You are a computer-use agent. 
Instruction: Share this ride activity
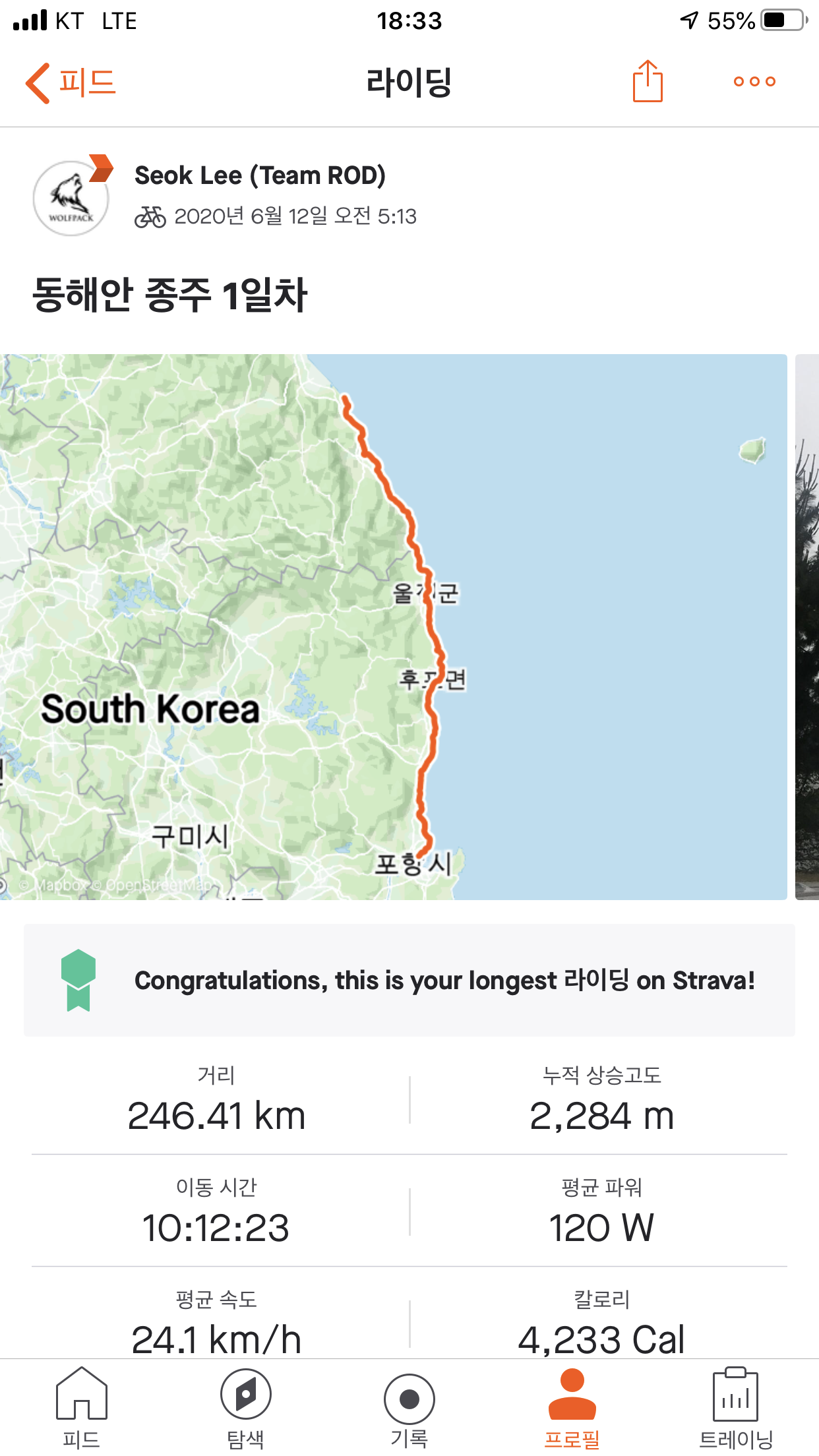click(647, 82)
